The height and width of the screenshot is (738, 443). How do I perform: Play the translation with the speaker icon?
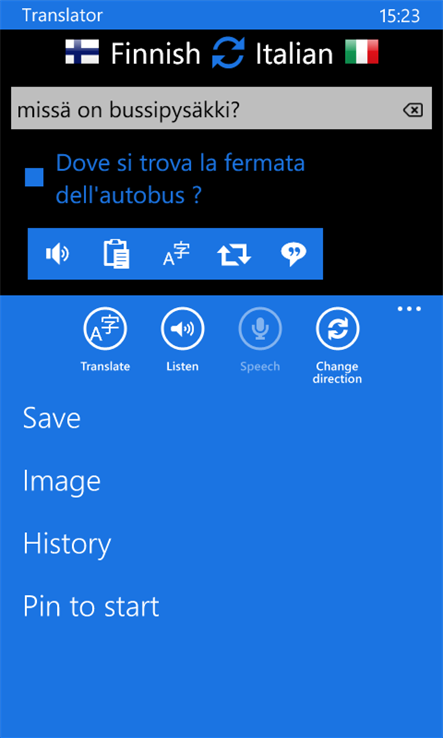click(57, 254)
